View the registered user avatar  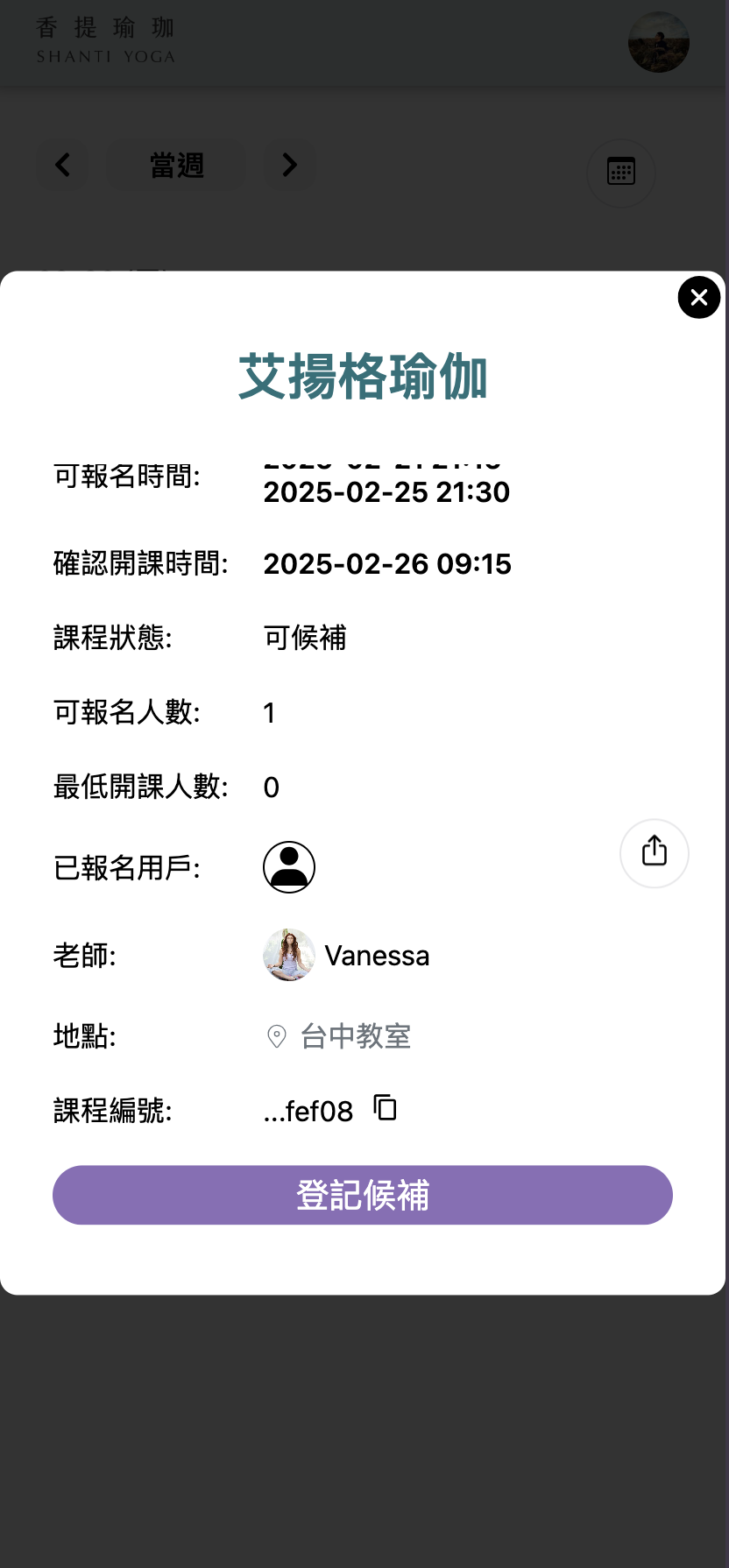click(289, 867)
